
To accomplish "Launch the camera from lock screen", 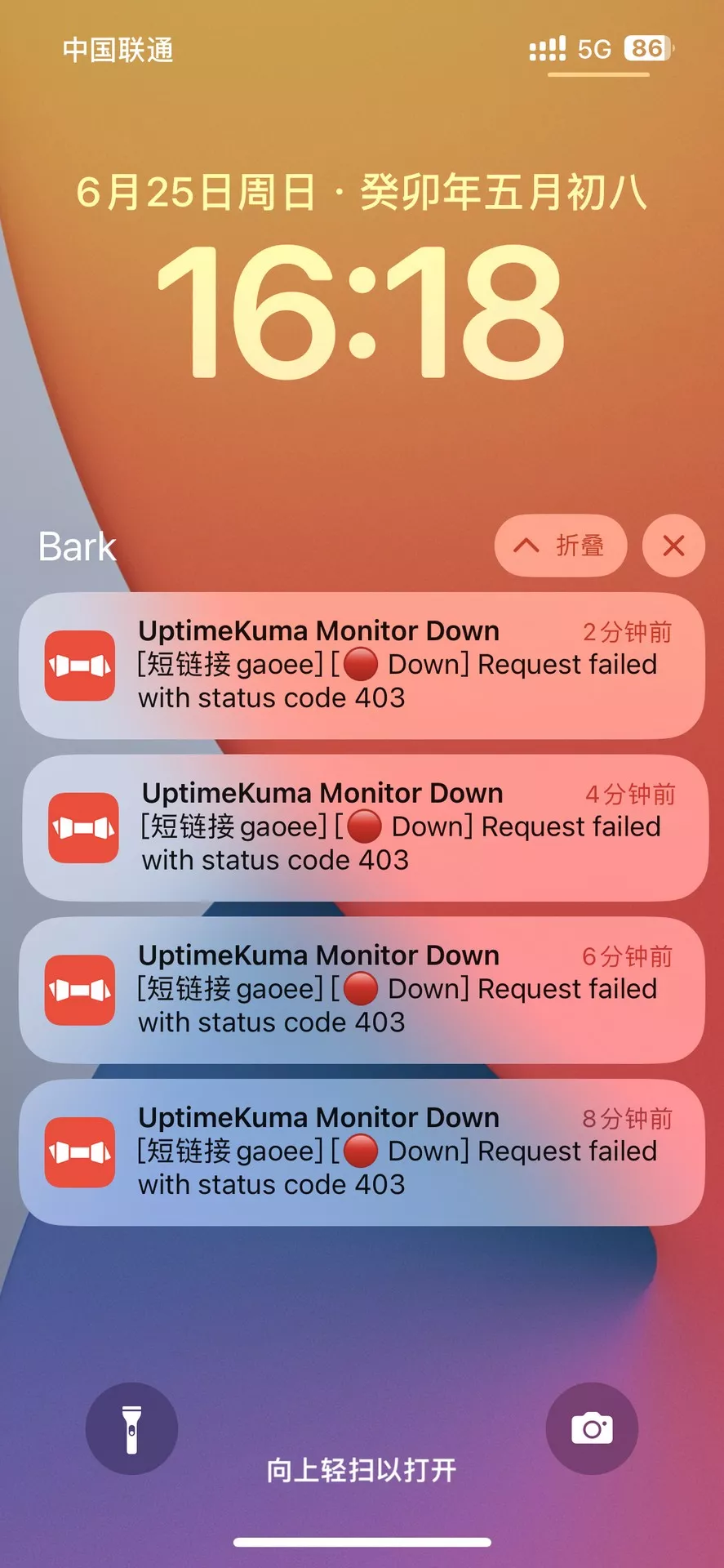I will point(592,1428).
